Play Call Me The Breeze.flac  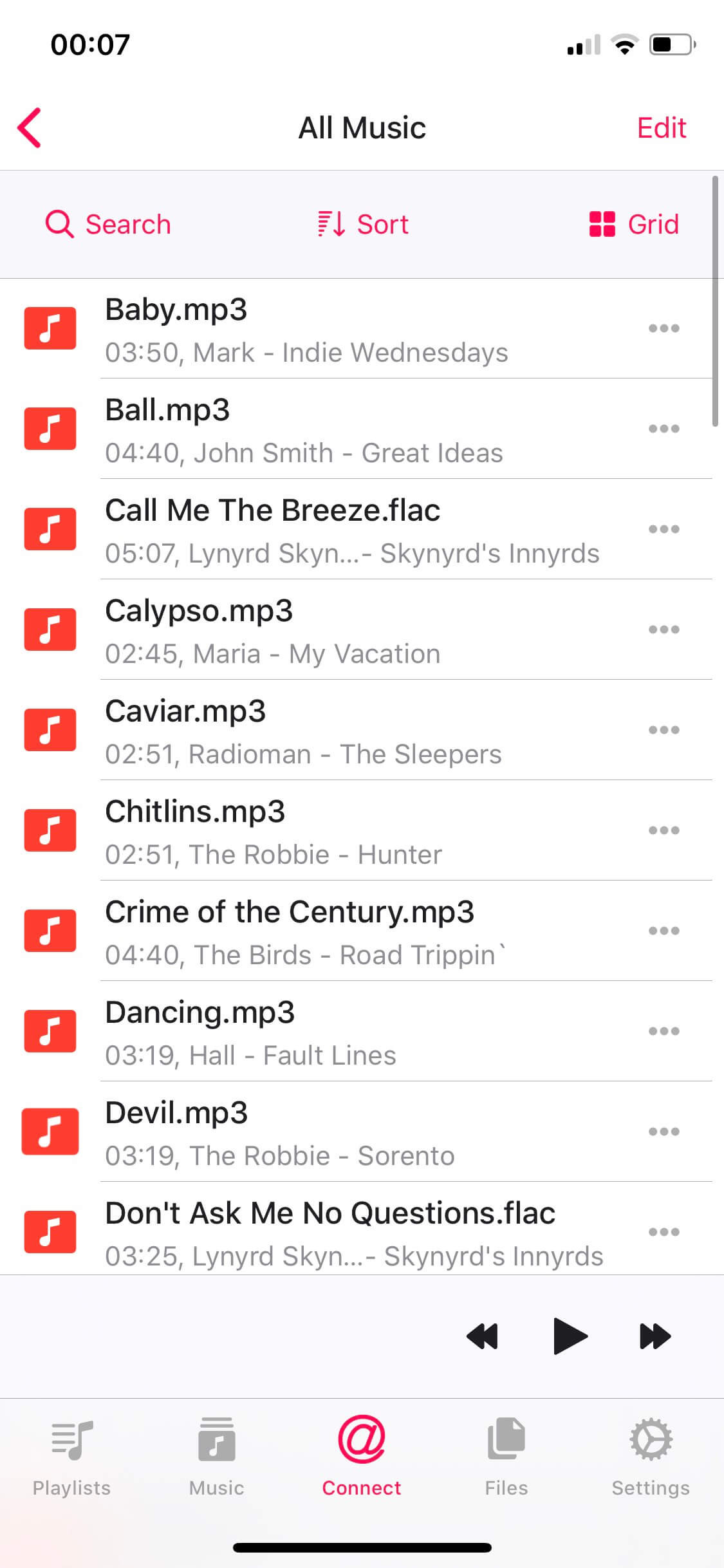351,530
